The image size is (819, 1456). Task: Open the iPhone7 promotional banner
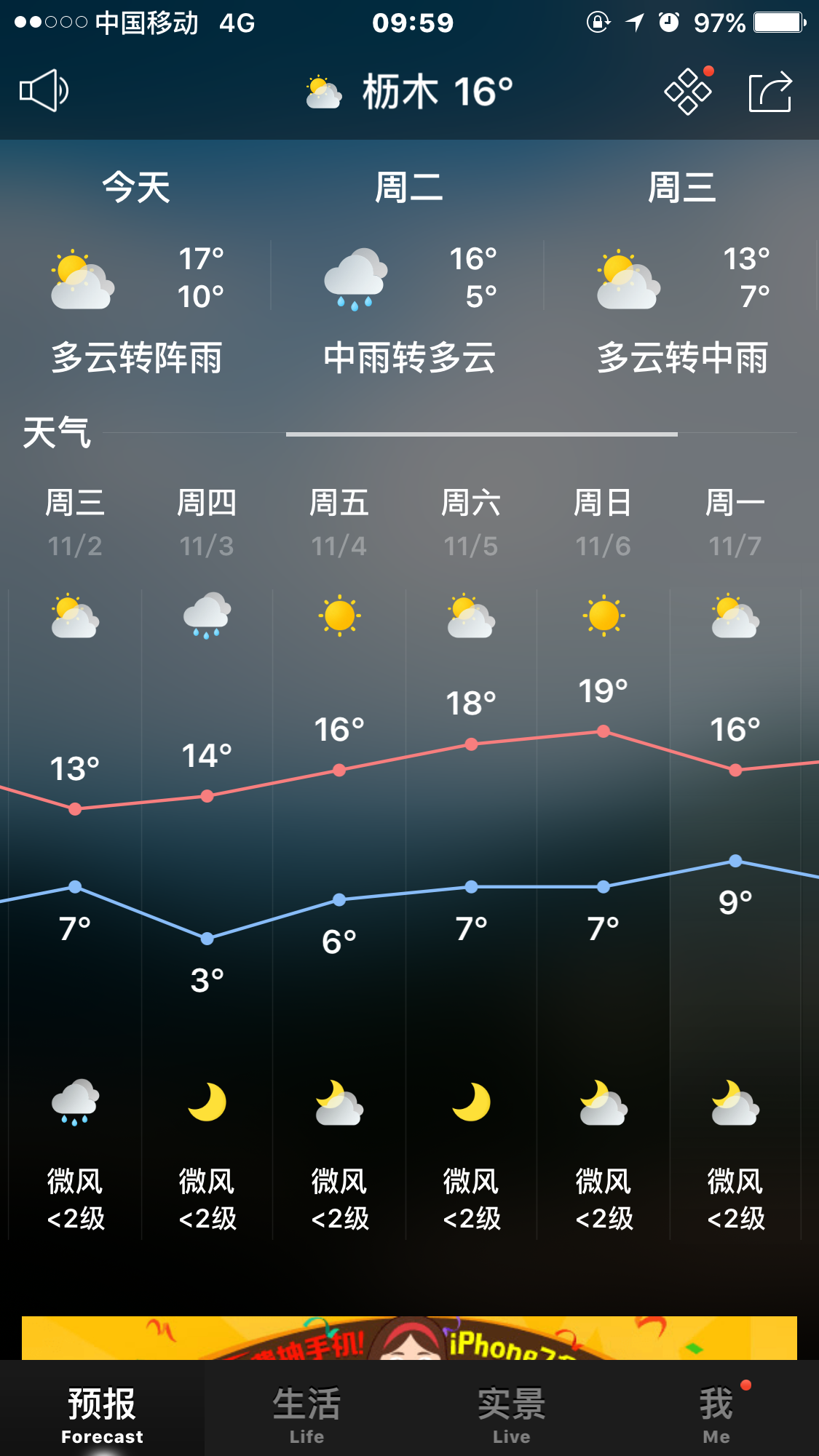tap(409, 1339)
